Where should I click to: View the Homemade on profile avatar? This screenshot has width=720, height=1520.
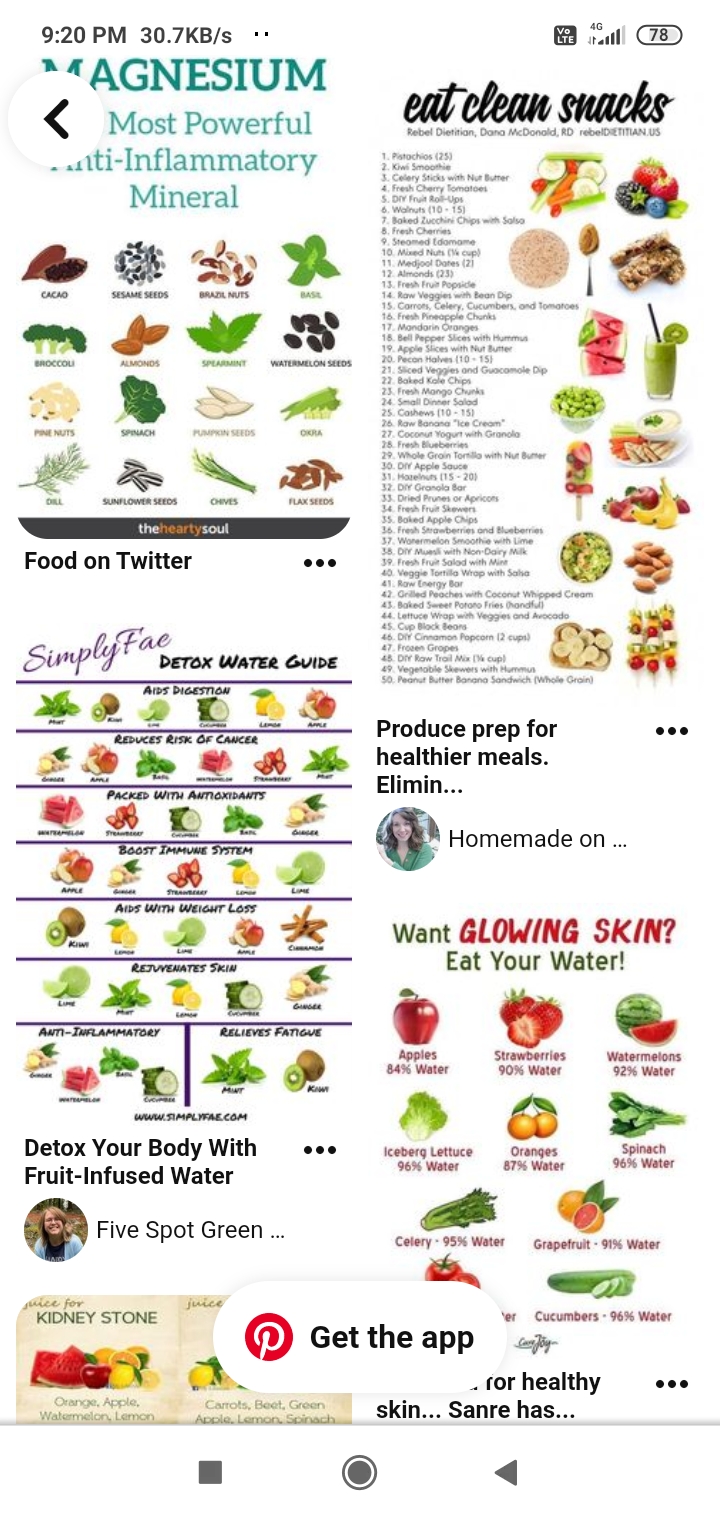[408, 839]
